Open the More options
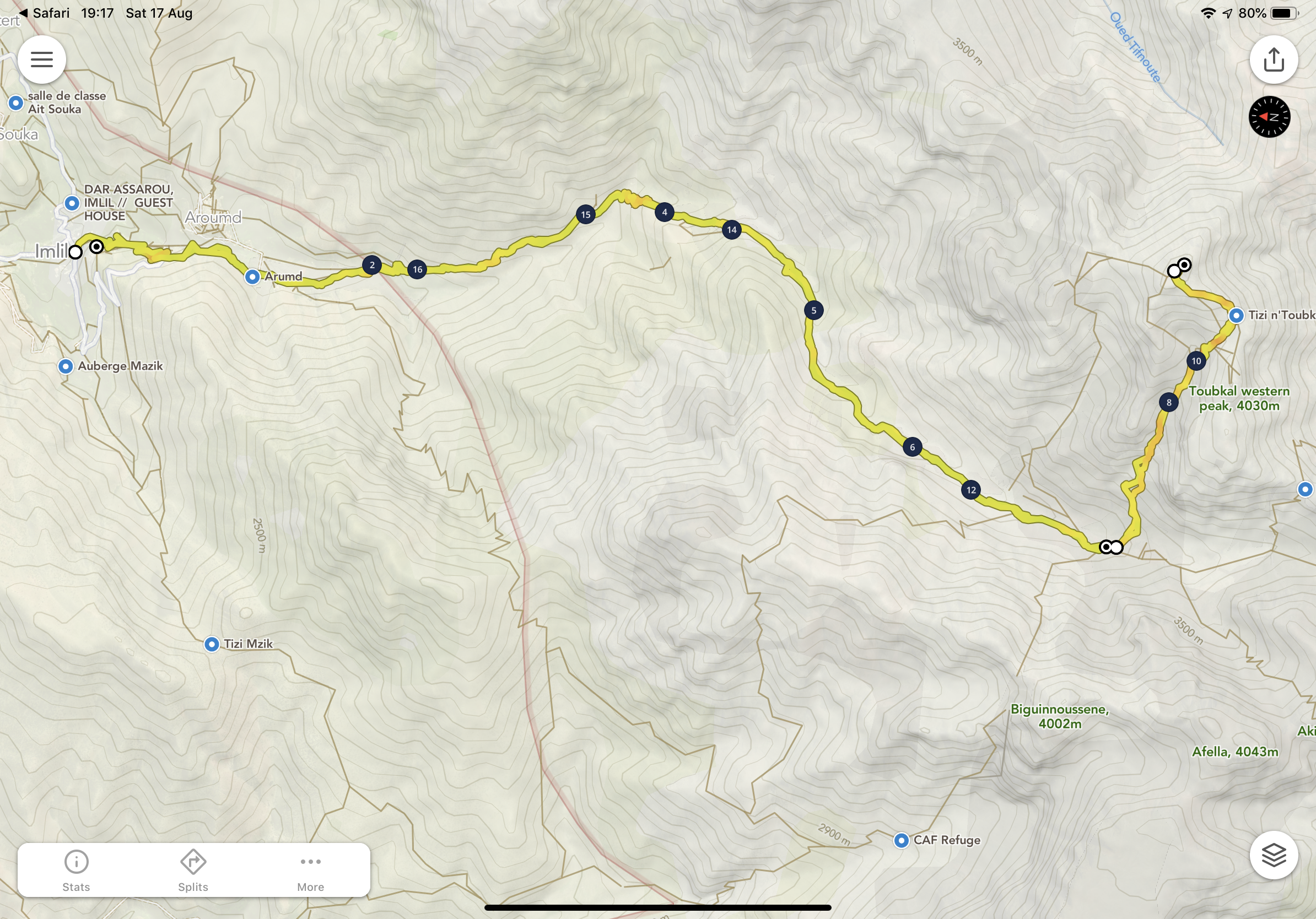The image size is (1316, 919). pos(311,870)
